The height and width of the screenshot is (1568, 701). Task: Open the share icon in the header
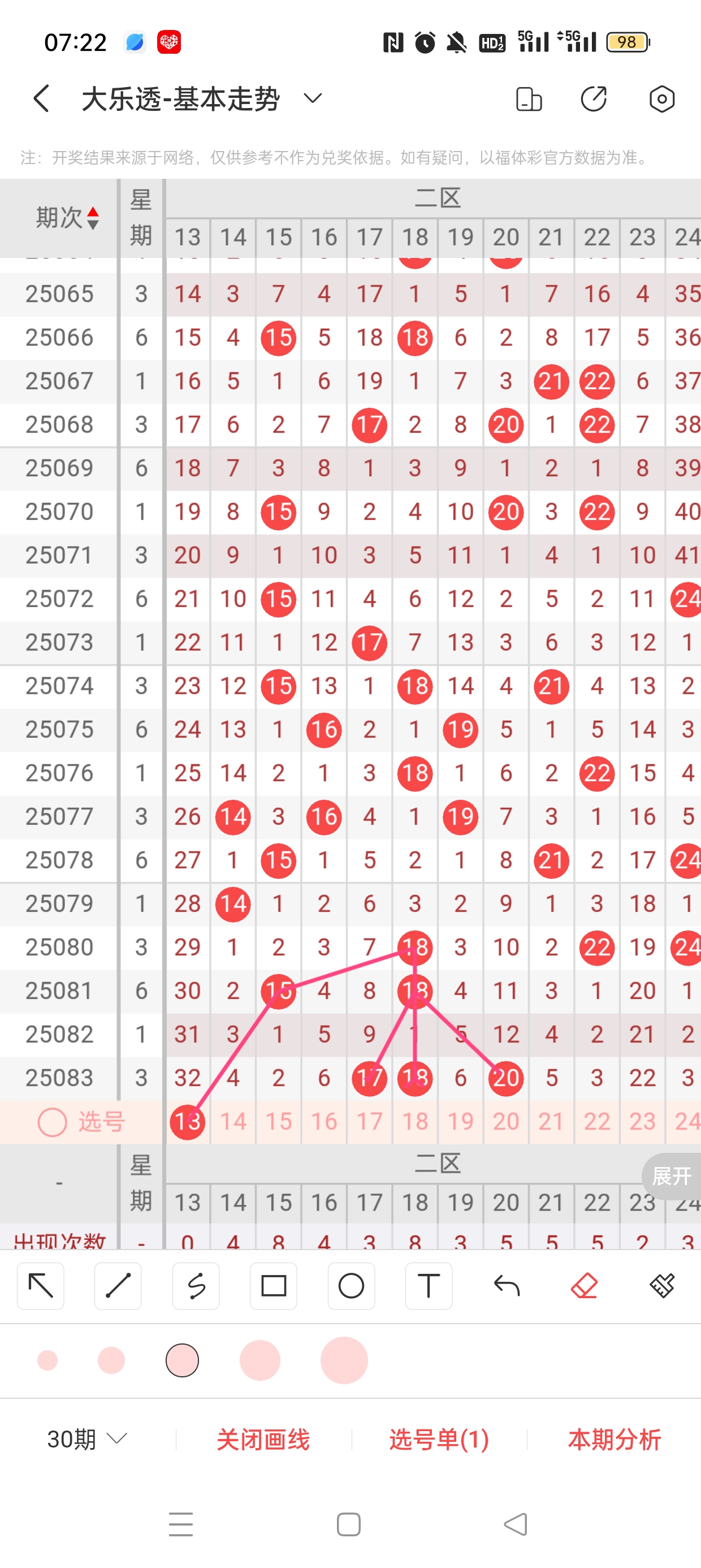[x=593, y=98]
